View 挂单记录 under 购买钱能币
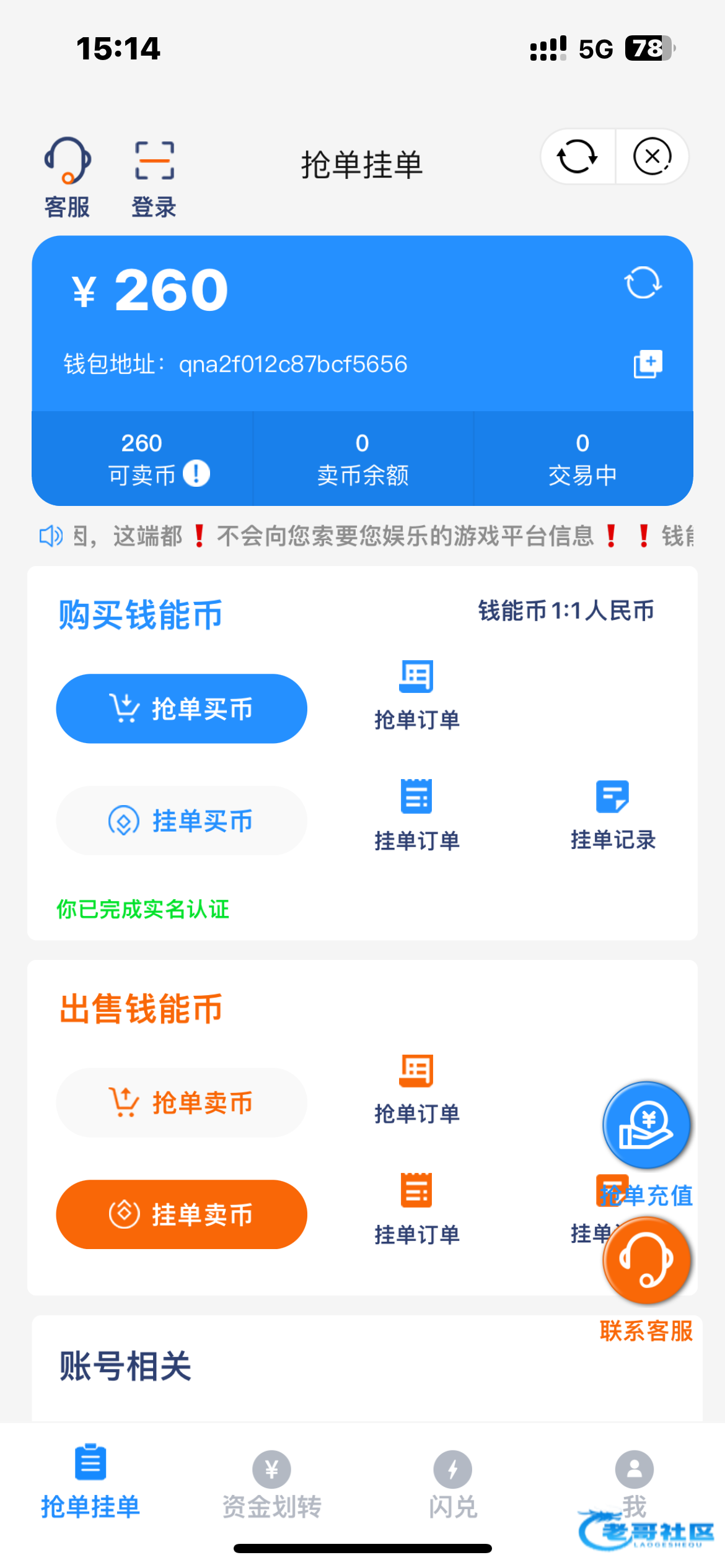The image size is (725, 1568). coord(612,814)
